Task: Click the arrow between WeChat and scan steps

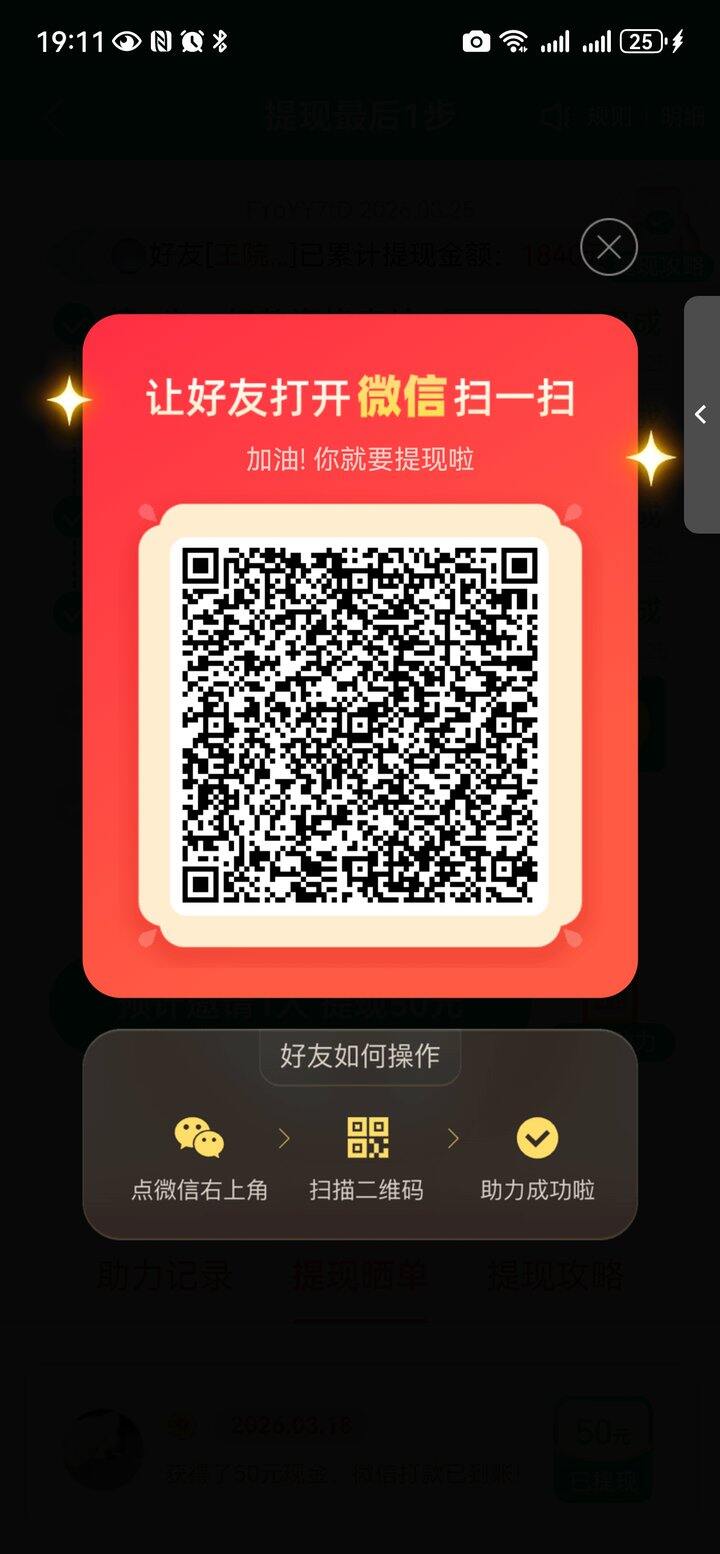Action: click(x=284, y=1138)
